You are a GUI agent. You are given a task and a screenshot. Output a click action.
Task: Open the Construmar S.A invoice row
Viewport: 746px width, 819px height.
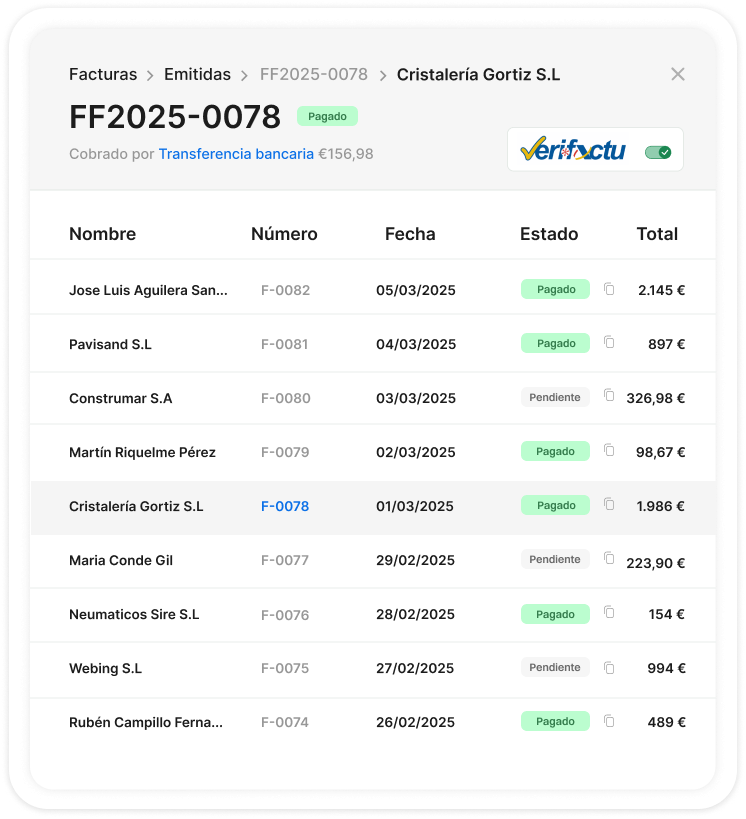pos(120,399)
